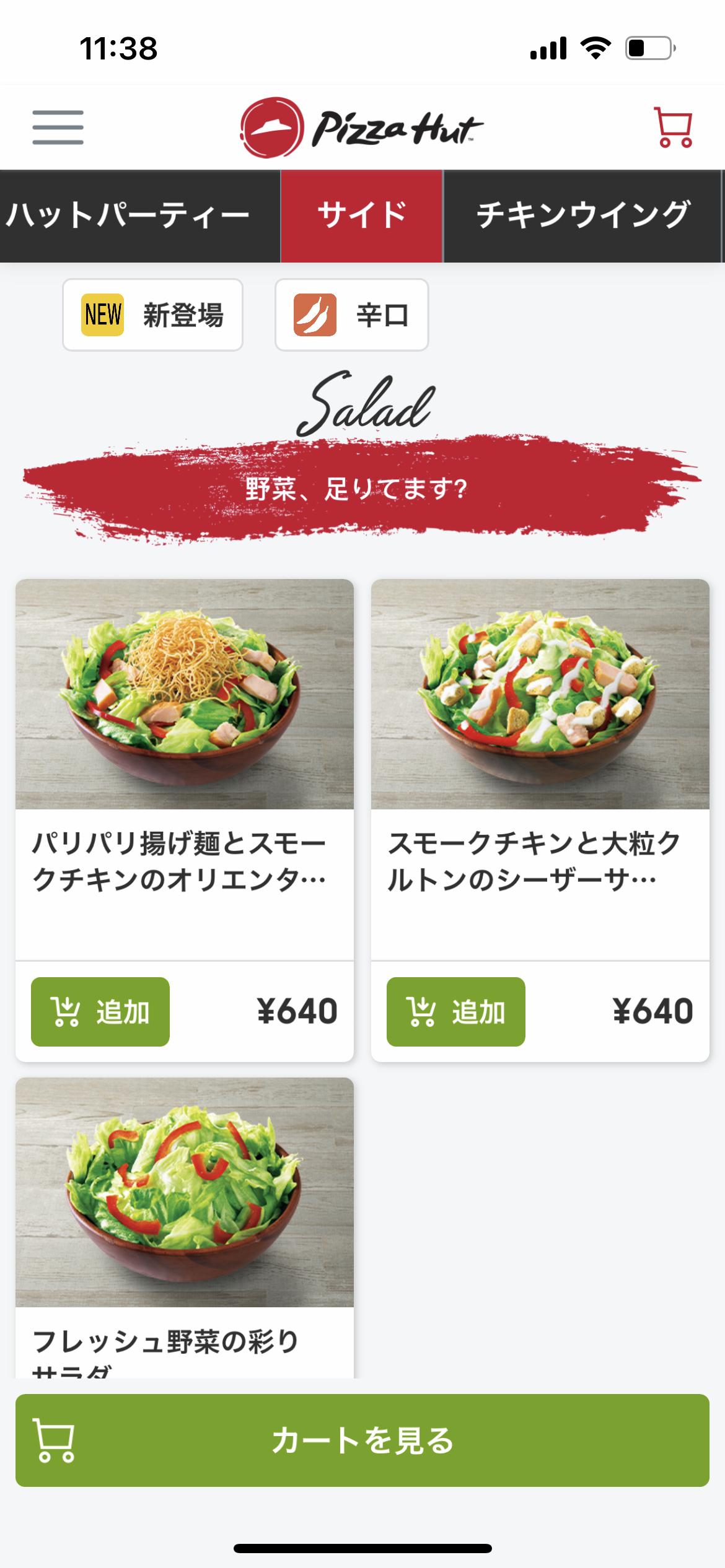Select the サイド tab

[x=362, y=216]
